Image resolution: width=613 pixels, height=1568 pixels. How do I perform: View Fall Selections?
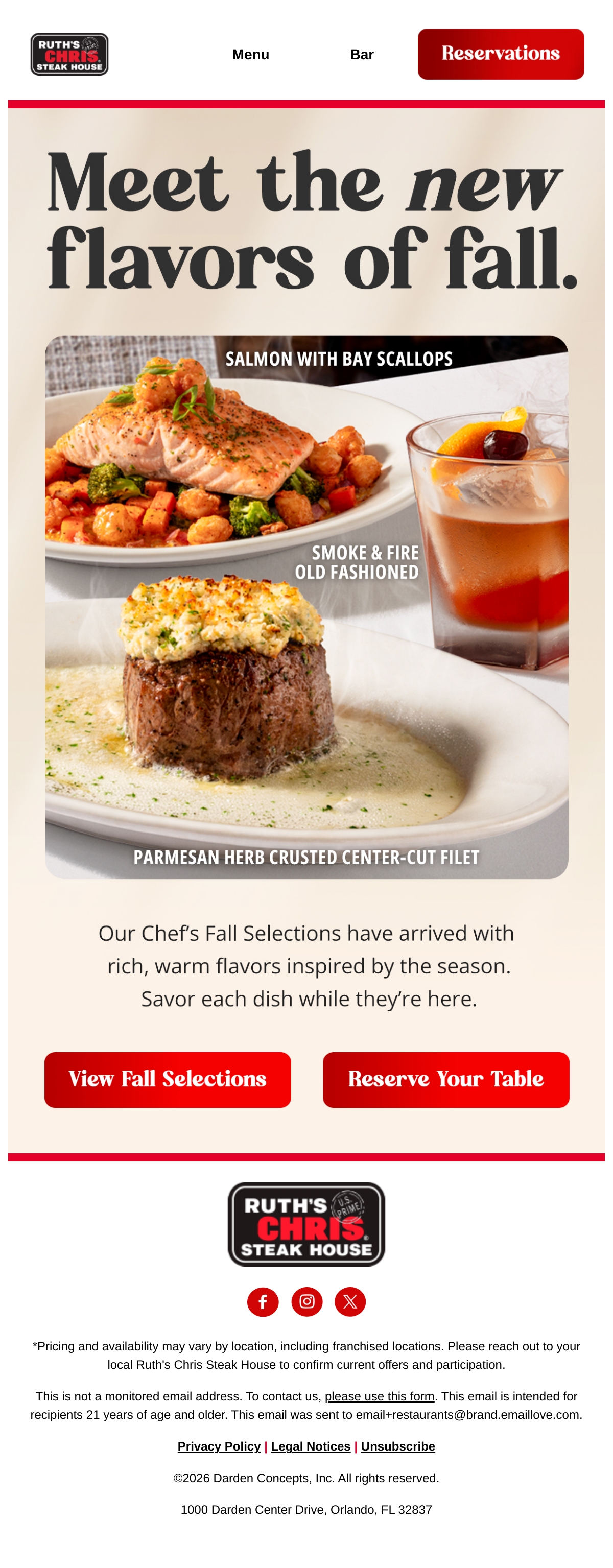click(168, 1079)
